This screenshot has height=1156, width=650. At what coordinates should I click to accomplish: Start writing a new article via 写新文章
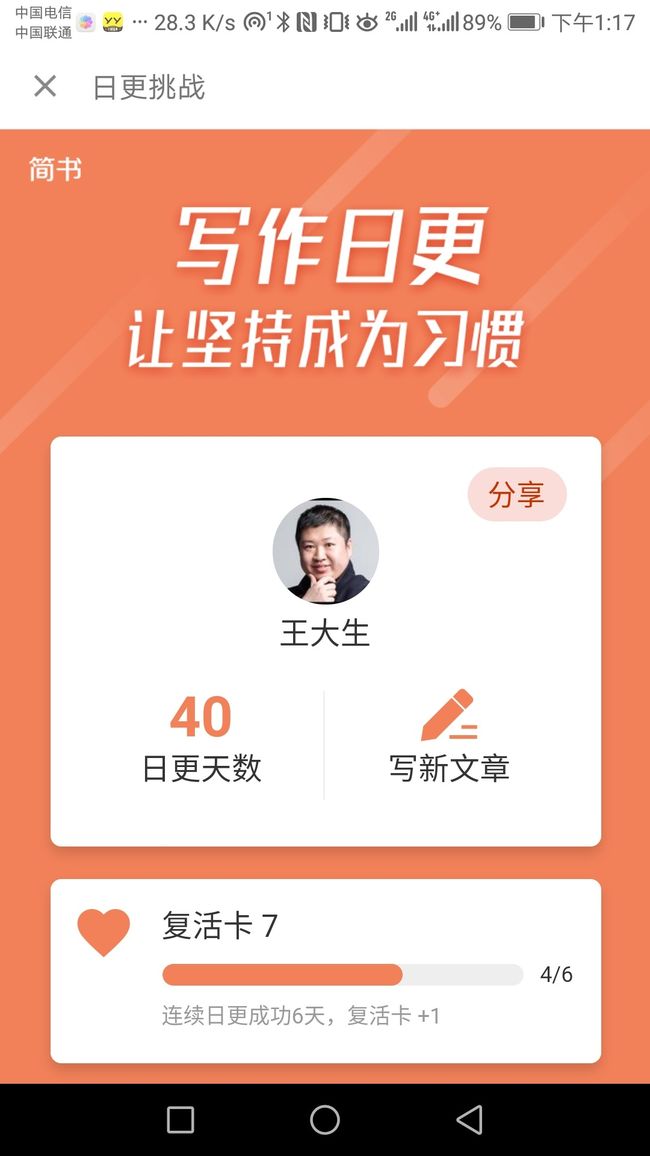[449, 737]
